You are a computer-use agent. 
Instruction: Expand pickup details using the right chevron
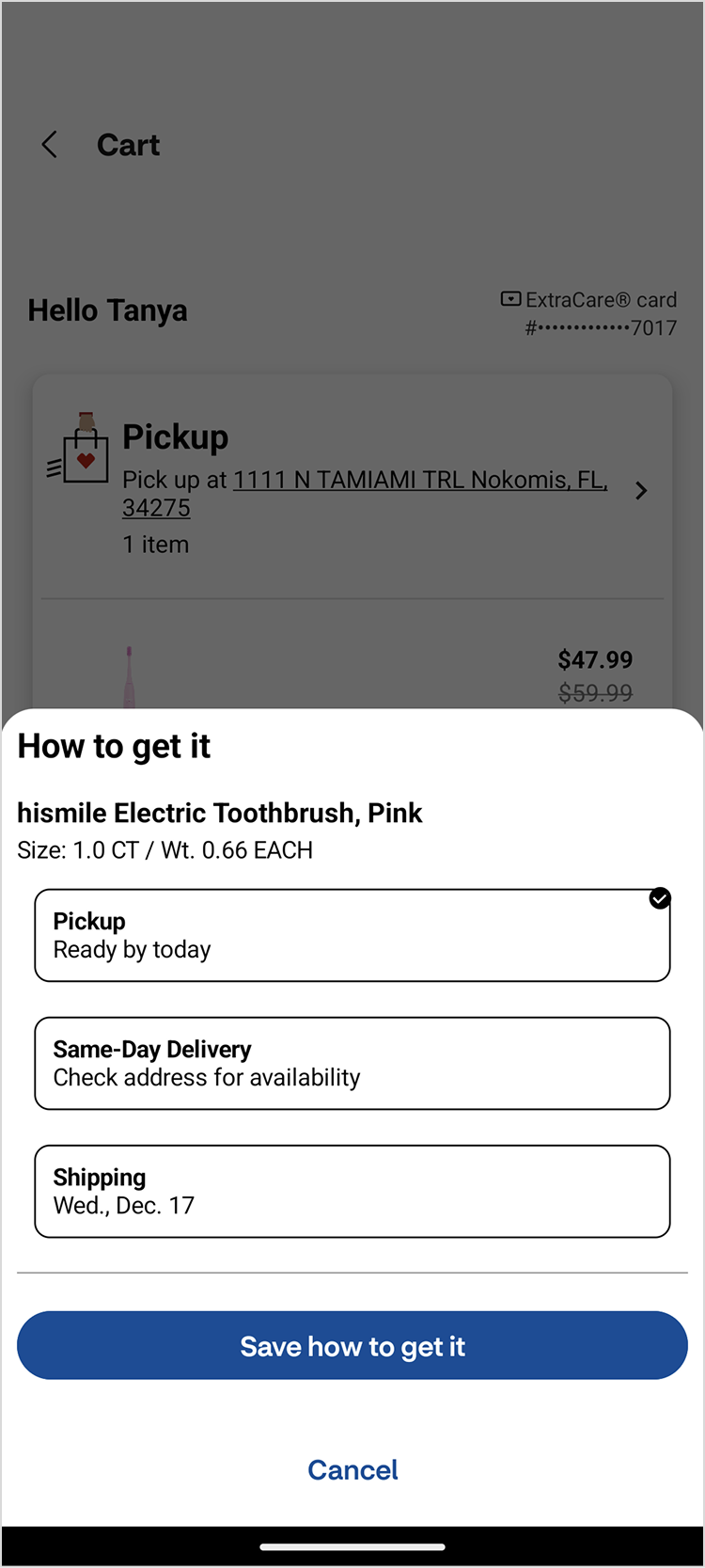click(640, 490)
